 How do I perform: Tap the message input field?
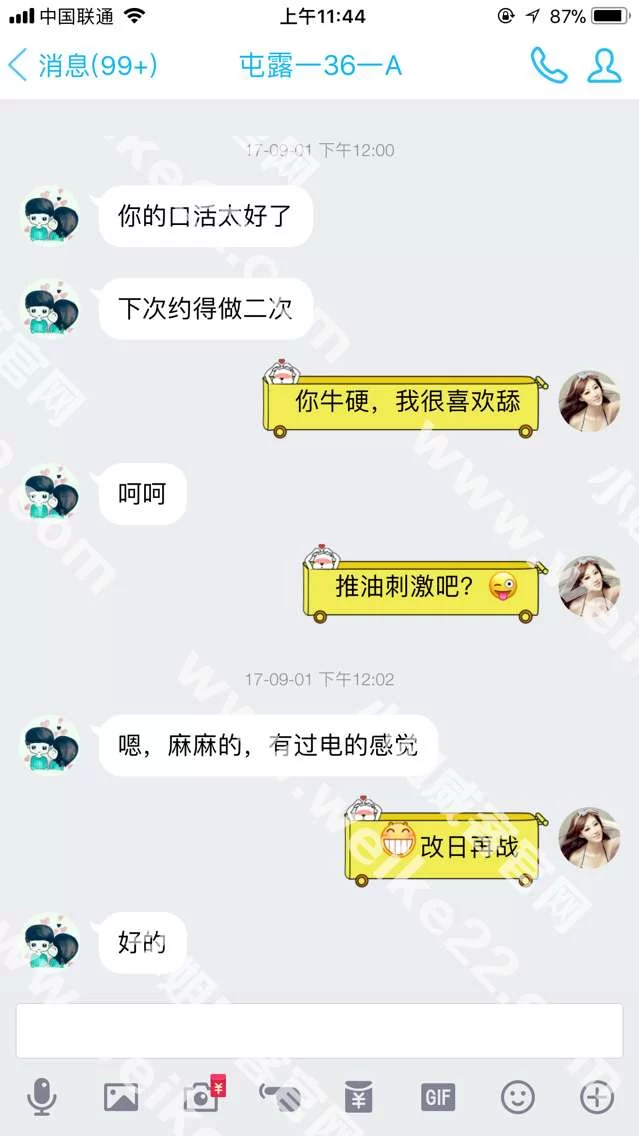(319, 1030)
